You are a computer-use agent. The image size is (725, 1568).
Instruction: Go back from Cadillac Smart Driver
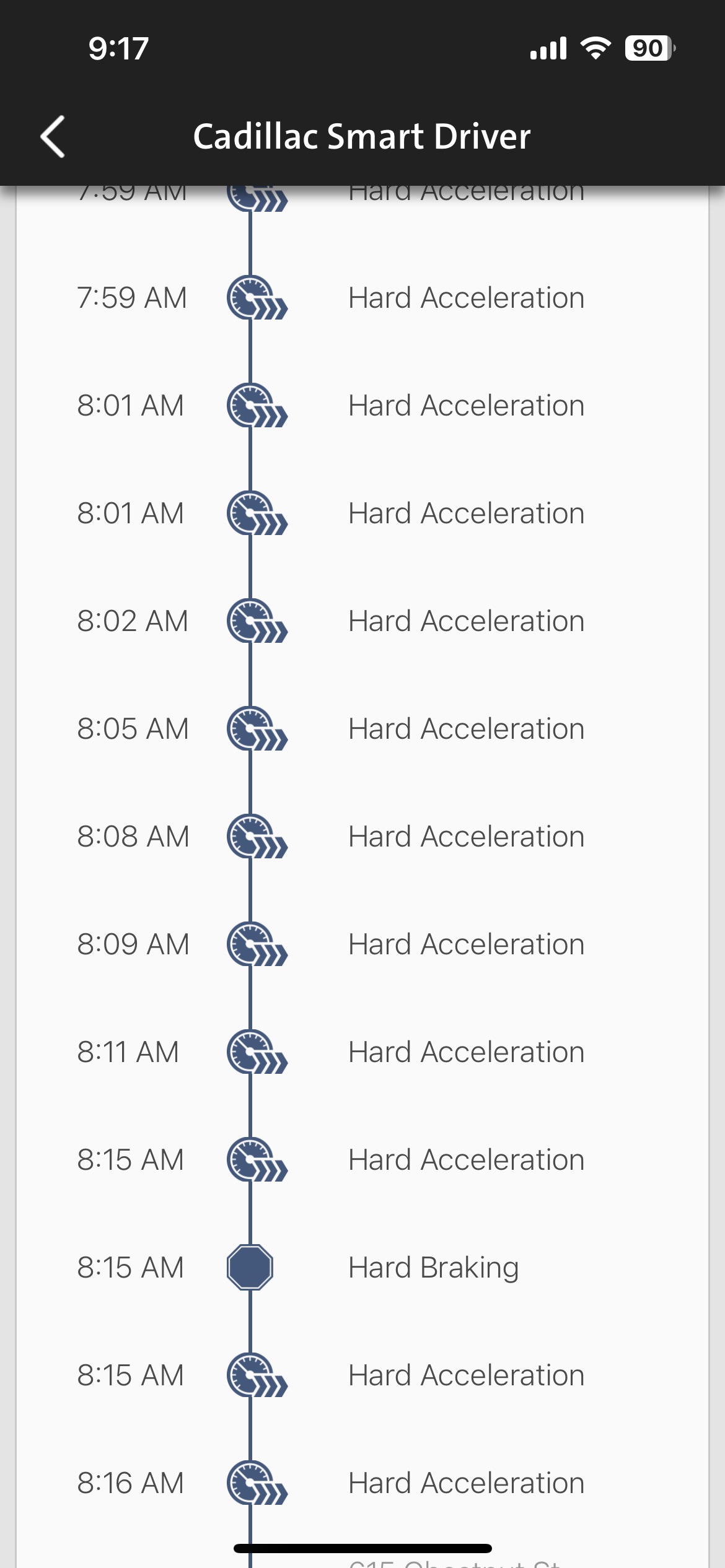pos(53,136)
